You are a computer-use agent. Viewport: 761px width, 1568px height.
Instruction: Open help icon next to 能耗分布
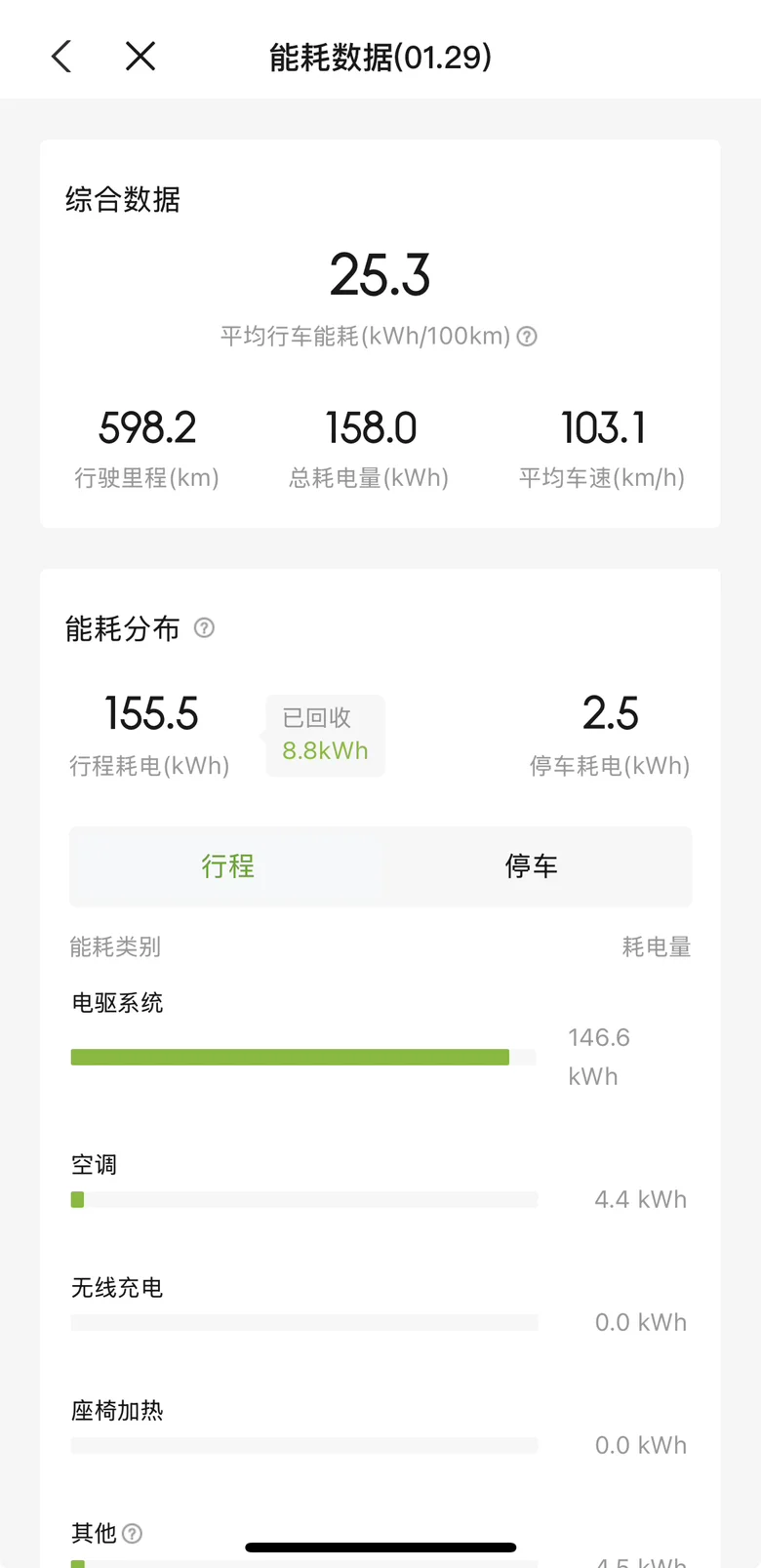tap(204, 627)
